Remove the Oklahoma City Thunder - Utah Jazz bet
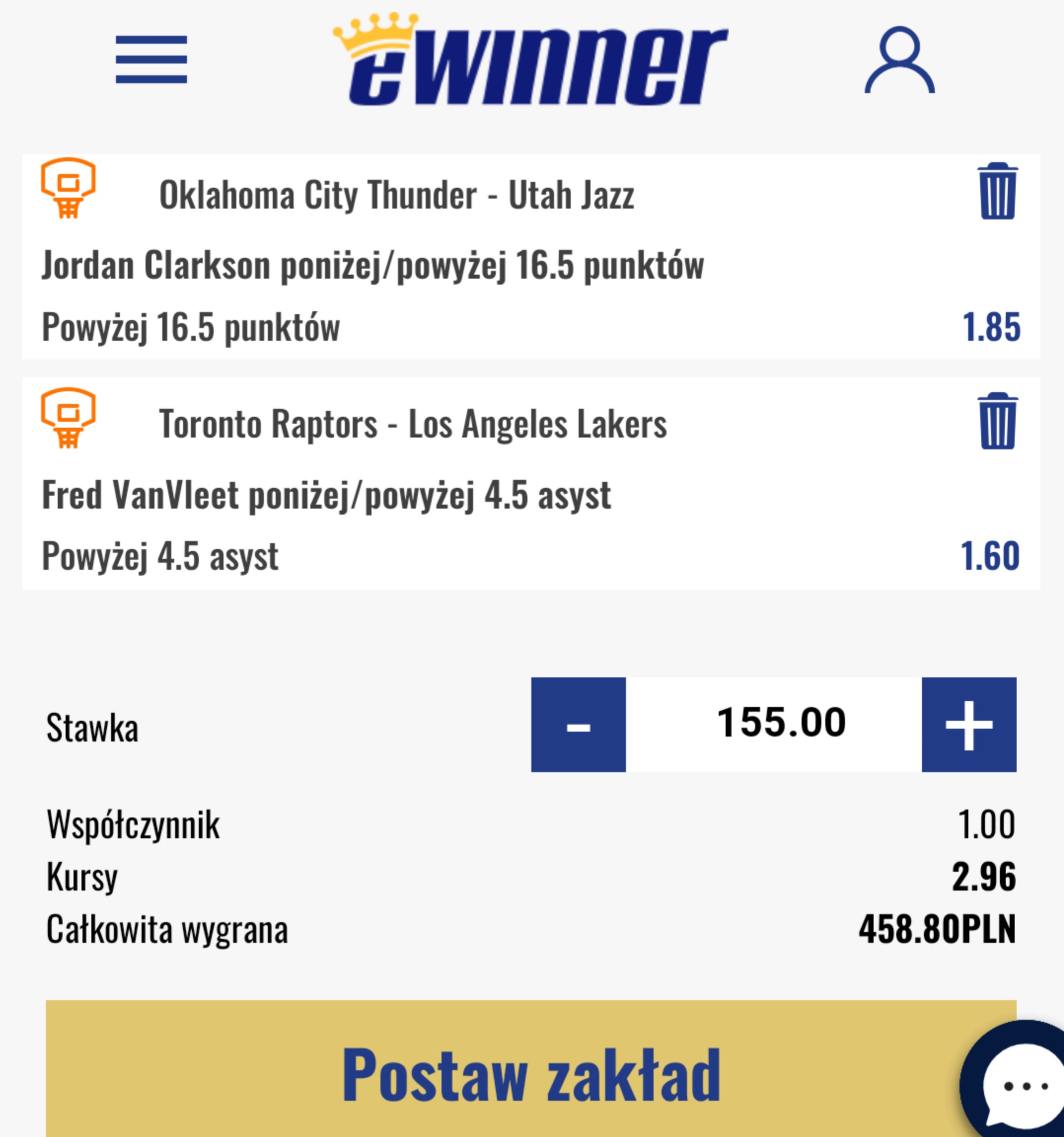The image size is (1064, 1137). tap(997, 191)
